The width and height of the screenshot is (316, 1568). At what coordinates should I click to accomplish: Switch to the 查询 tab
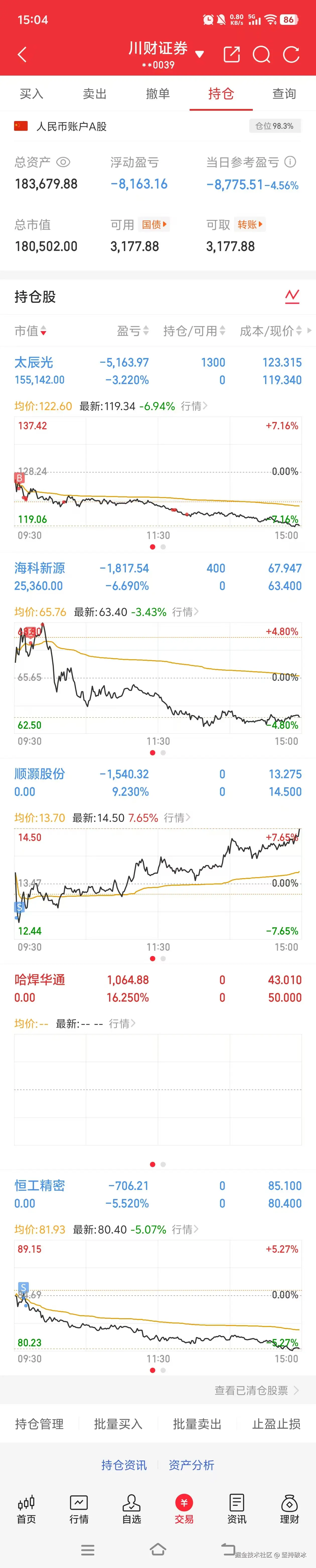(x=284, y=94)
